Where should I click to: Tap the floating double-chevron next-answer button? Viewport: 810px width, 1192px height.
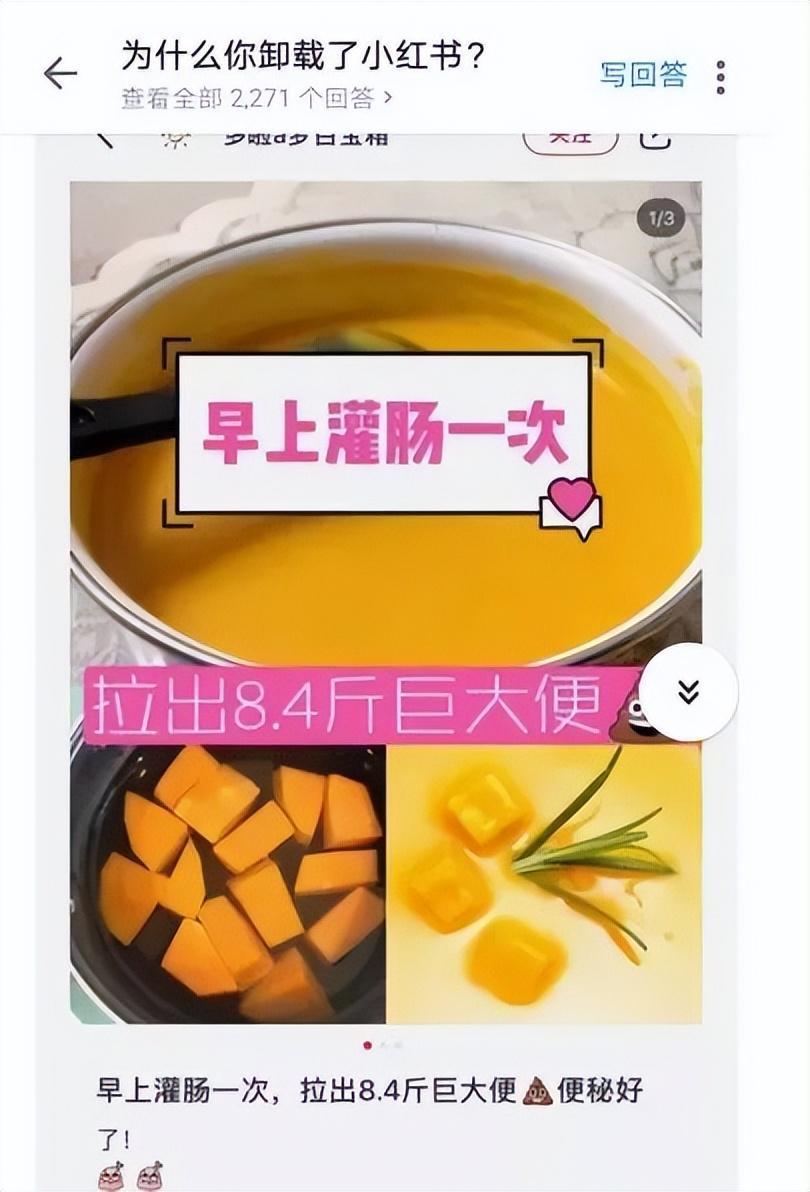click(x=688, y=692)
